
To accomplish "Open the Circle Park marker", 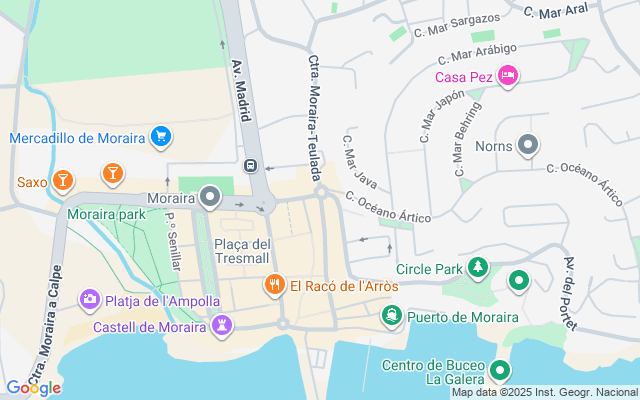I will [479, 268].
